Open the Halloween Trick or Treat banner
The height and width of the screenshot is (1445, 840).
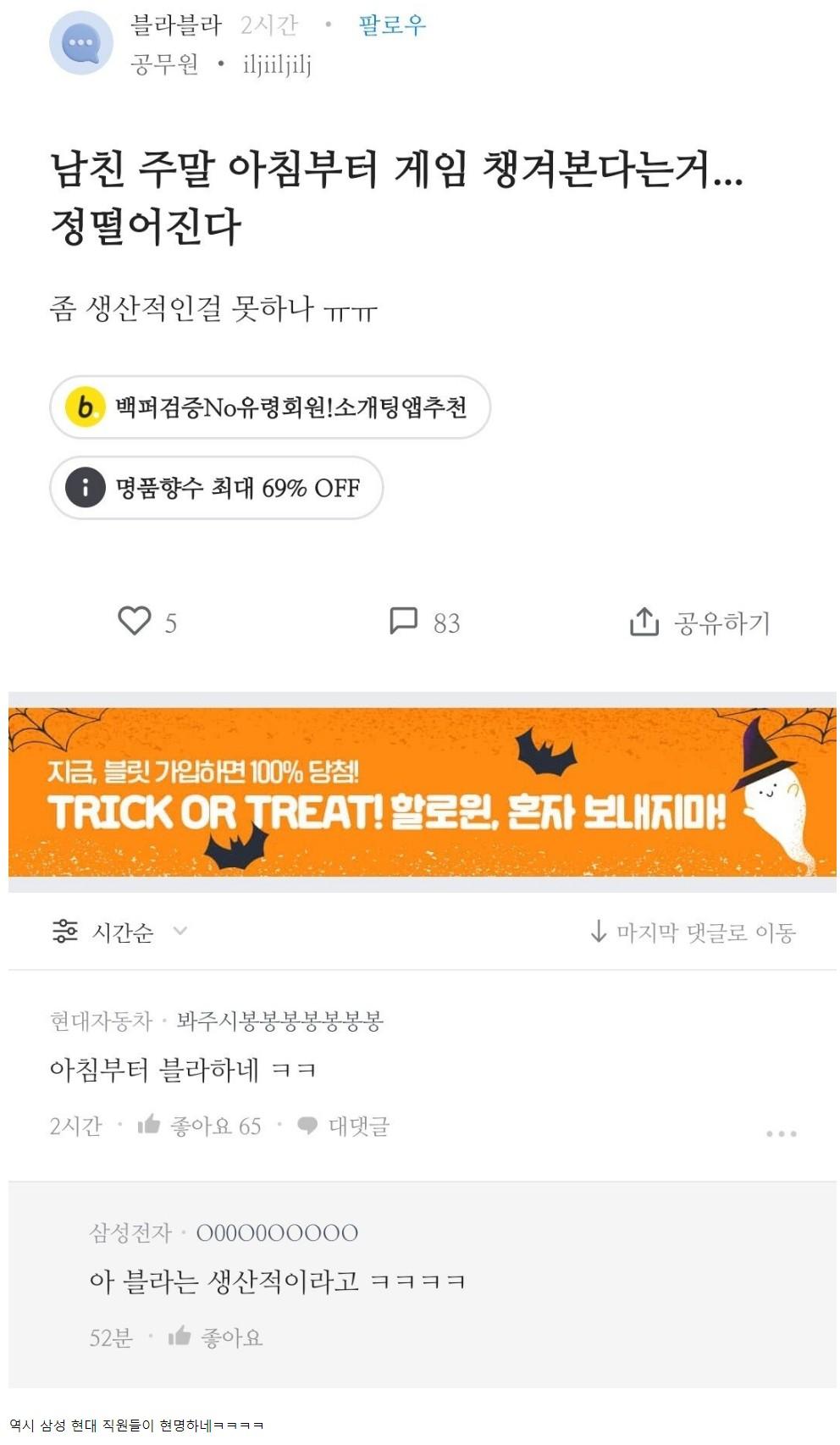(x=422, y=792)
